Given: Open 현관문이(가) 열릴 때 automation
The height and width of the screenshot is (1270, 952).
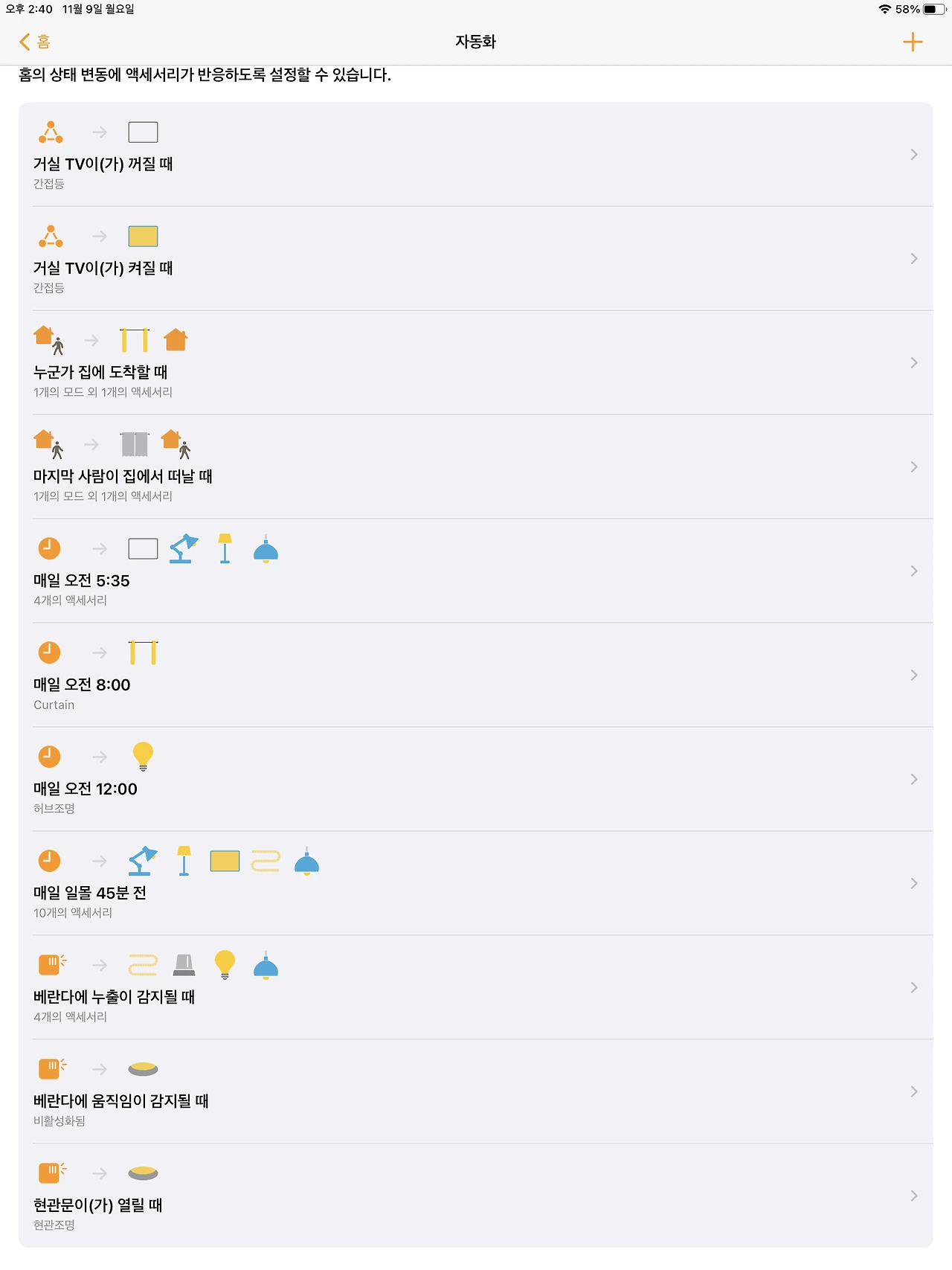Looking at the screenshot, I should 476,1196.
